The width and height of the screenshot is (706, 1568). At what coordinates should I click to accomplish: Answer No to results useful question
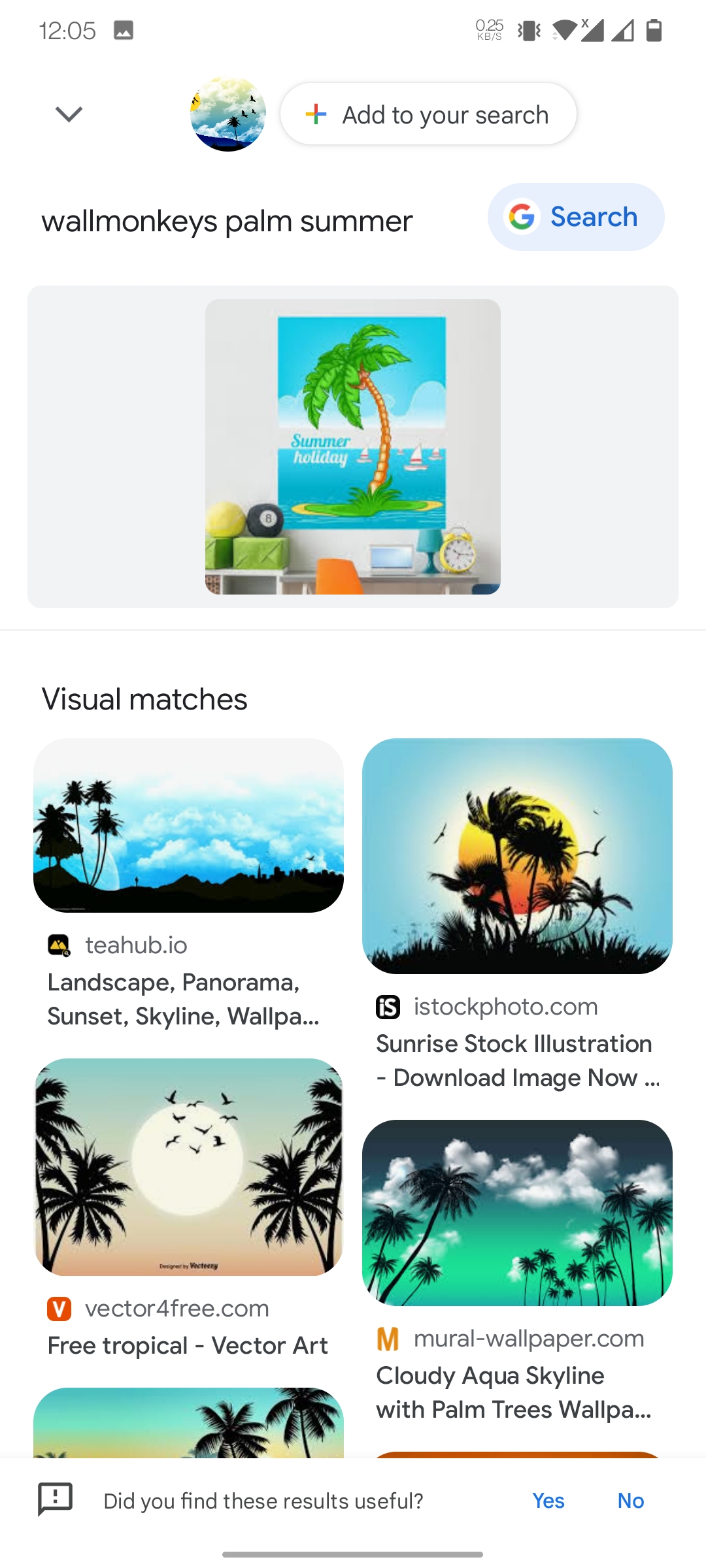[x=630, y=1501]
